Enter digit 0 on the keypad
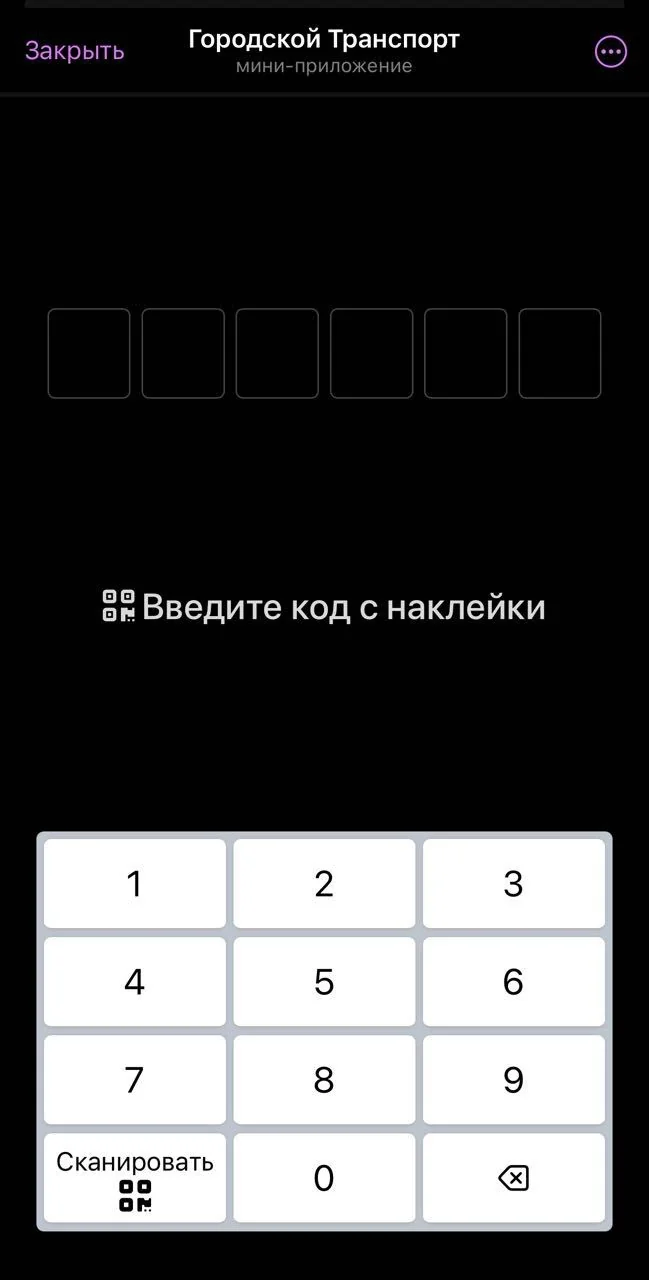Image resolution: width=649 pixels, height=1280 pixels. 324,1177
